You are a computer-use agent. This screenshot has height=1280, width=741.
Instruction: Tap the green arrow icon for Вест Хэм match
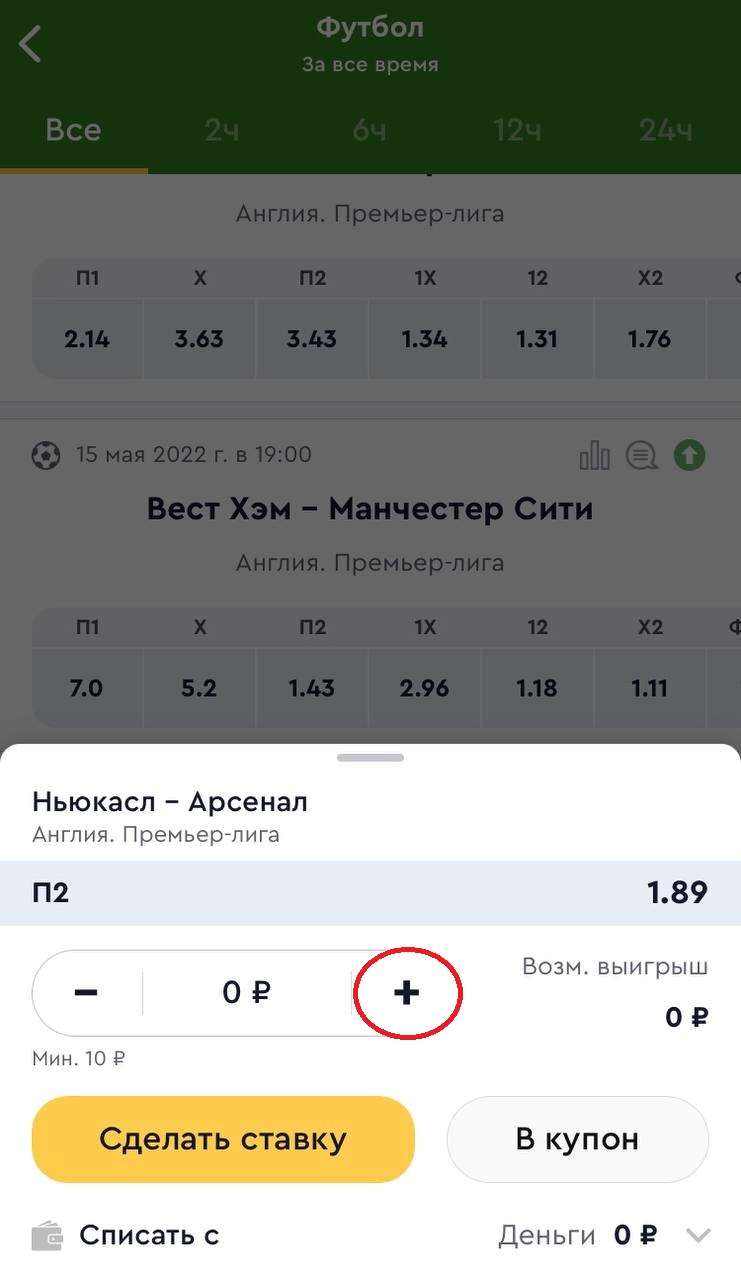[x=689, y=456]
